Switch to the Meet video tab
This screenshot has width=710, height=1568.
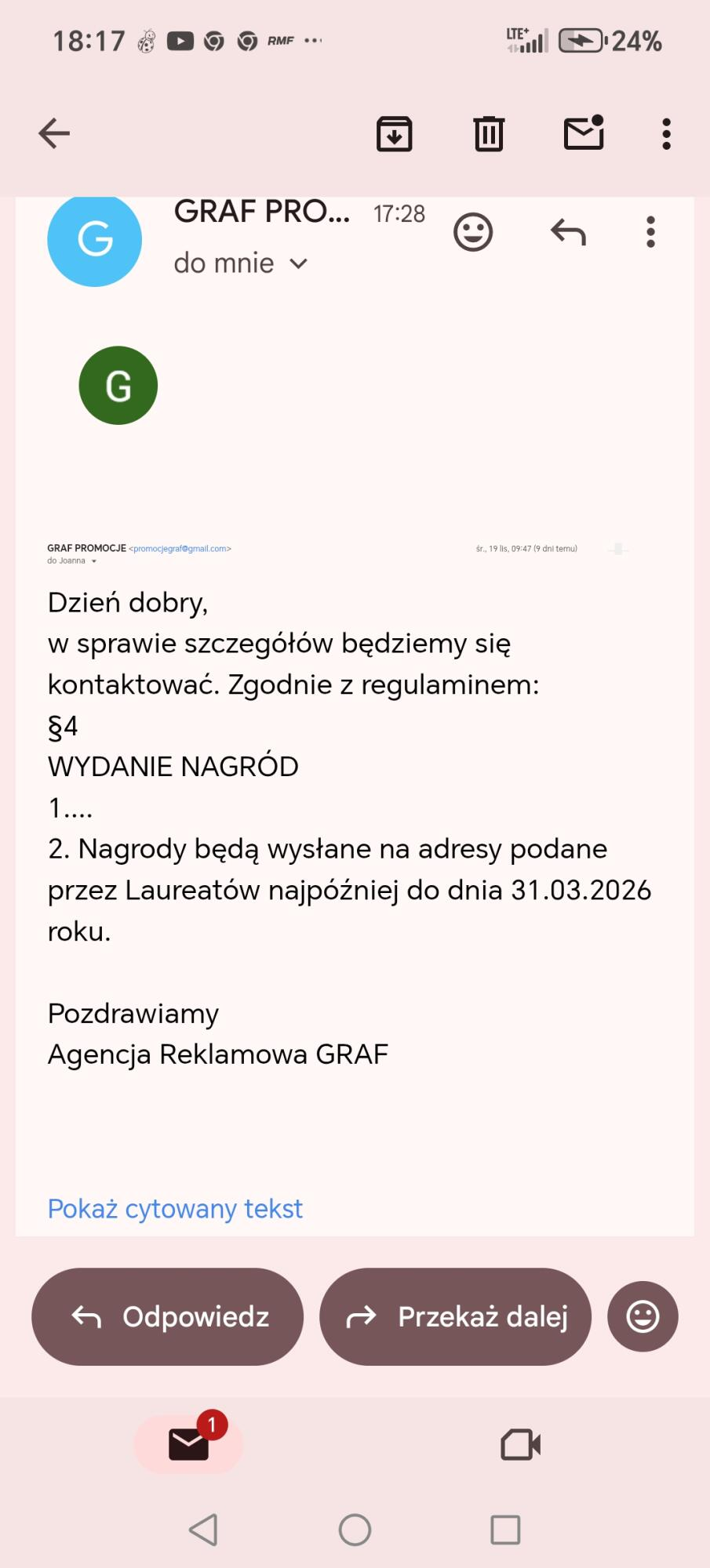[520, 1444]
